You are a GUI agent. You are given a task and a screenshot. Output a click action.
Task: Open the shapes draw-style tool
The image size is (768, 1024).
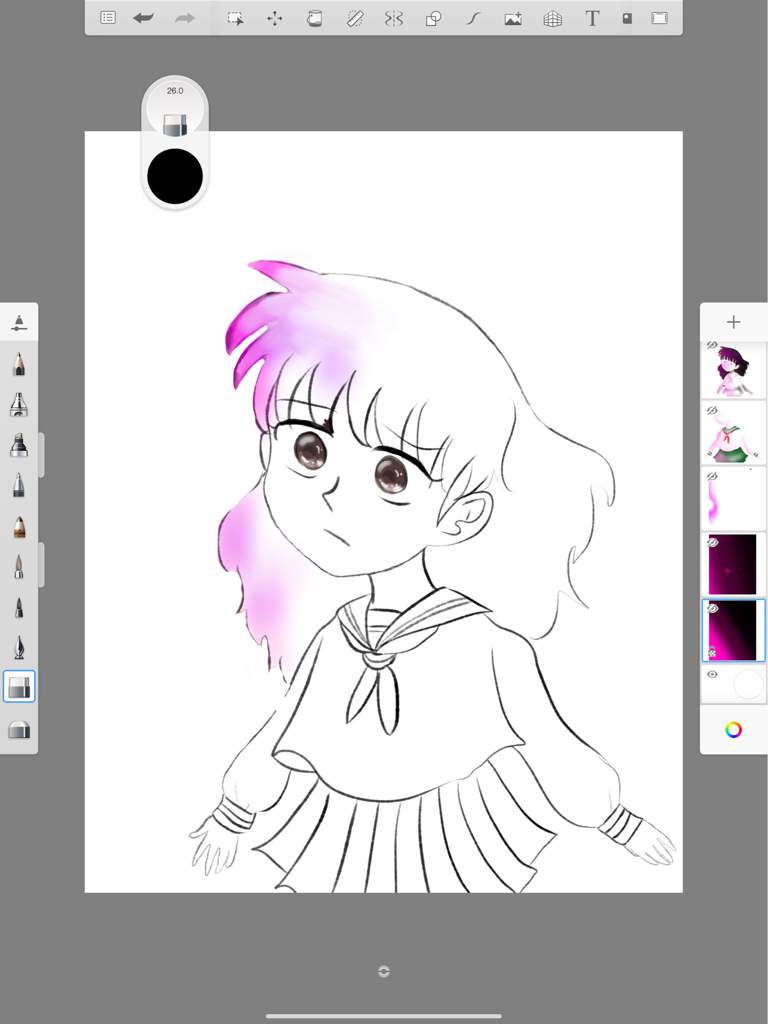pos(433,18)
